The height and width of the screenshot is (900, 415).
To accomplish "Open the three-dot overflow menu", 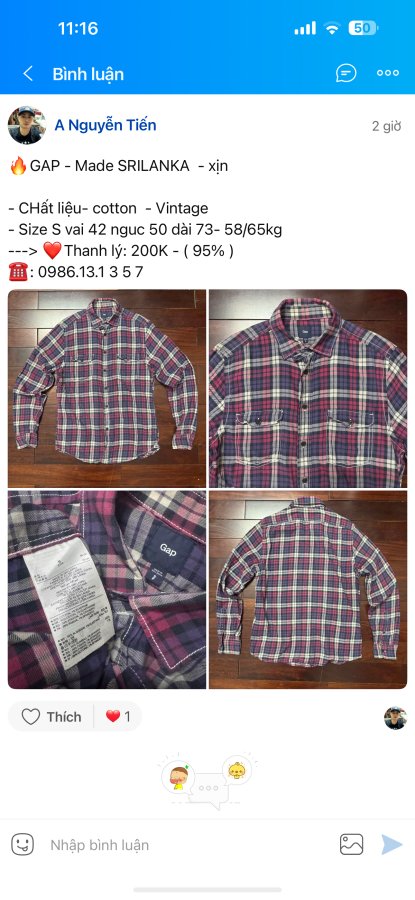I will pyautogui.click(x=388, y=73).
